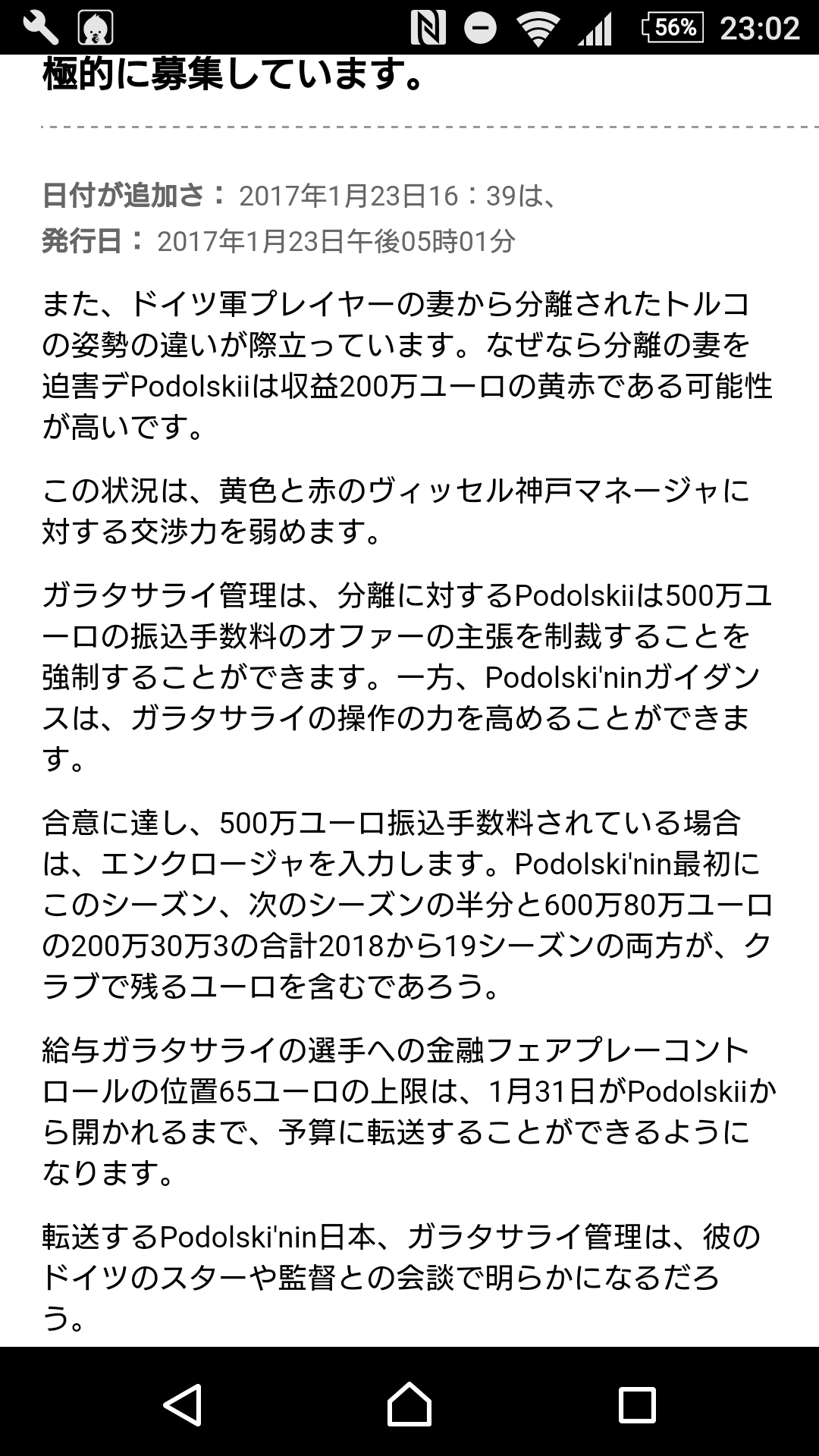Tap the system back button
This screenshot has height=1456, width=819.
pos(183,1404)
